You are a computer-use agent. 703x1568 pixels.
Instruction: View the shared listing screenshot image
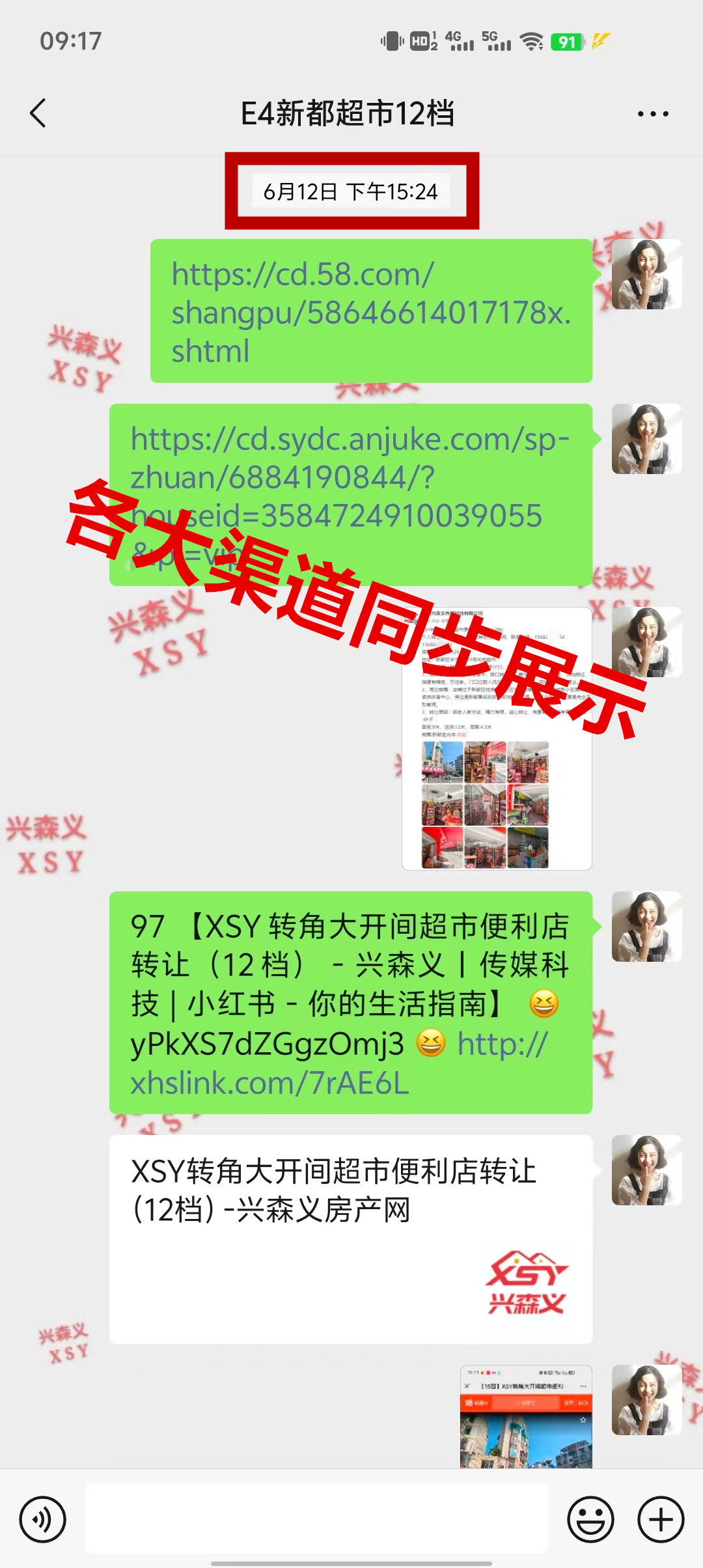pyautogui.click(x=497, y=738)
